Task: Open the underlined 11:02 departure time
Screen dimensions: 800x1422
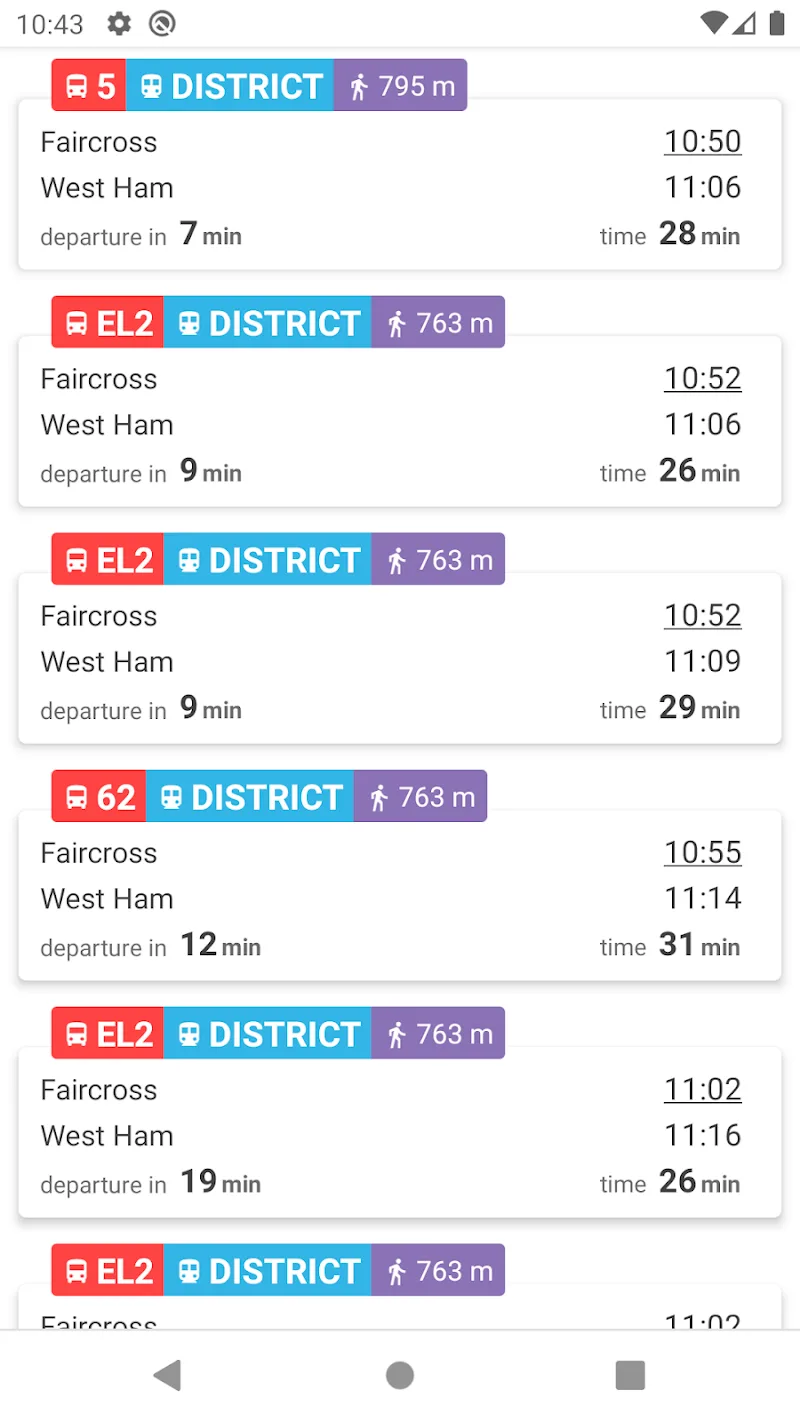Action: (703, 1089)
